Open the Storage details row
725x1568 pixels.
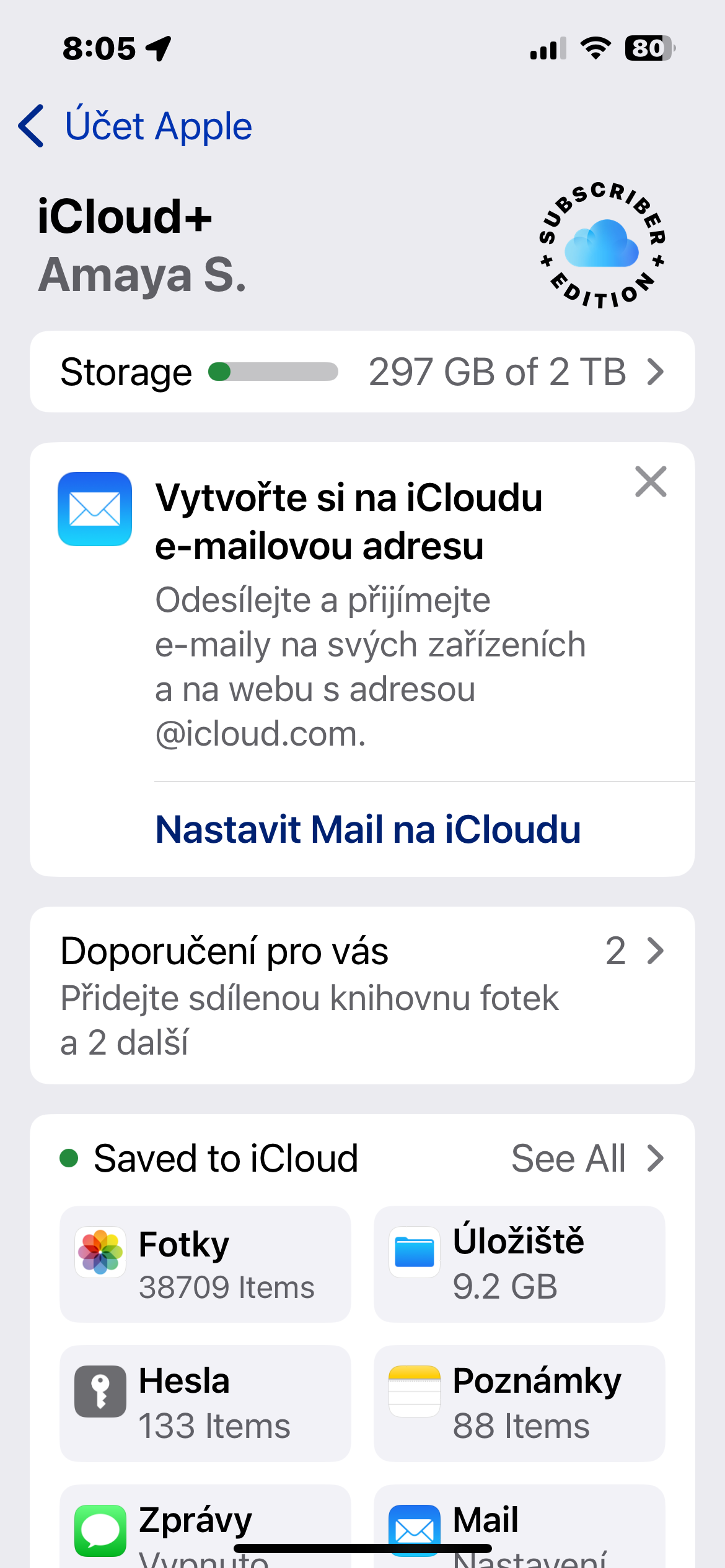pos(362,372)
